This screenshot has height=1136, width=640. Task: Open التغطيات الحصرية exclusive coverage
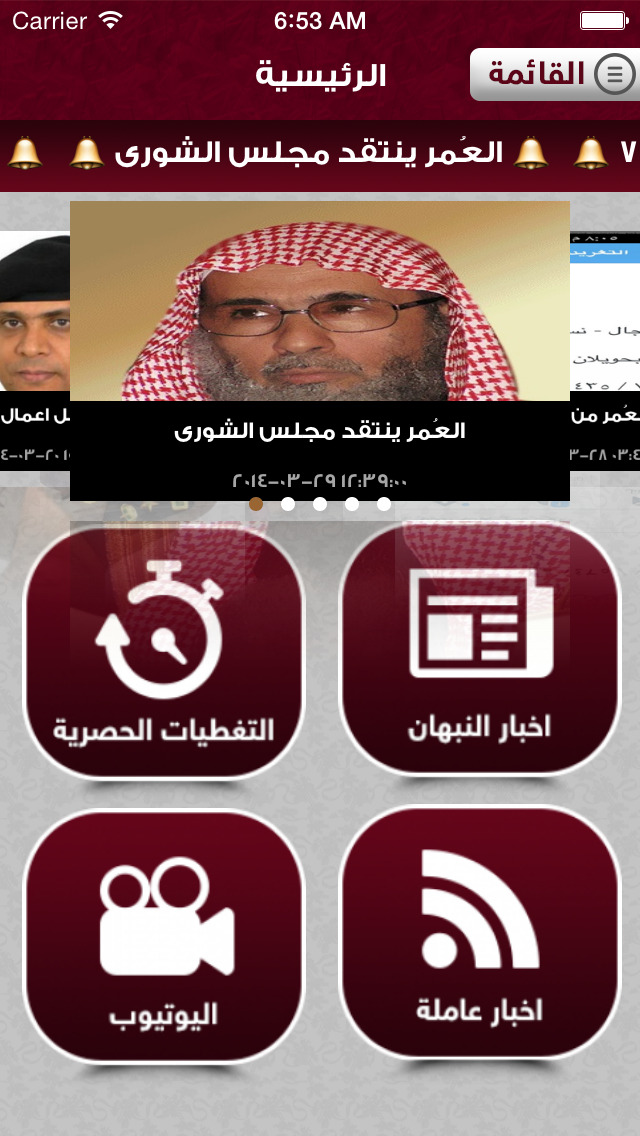pyautogui.click(x=164, y=651)
